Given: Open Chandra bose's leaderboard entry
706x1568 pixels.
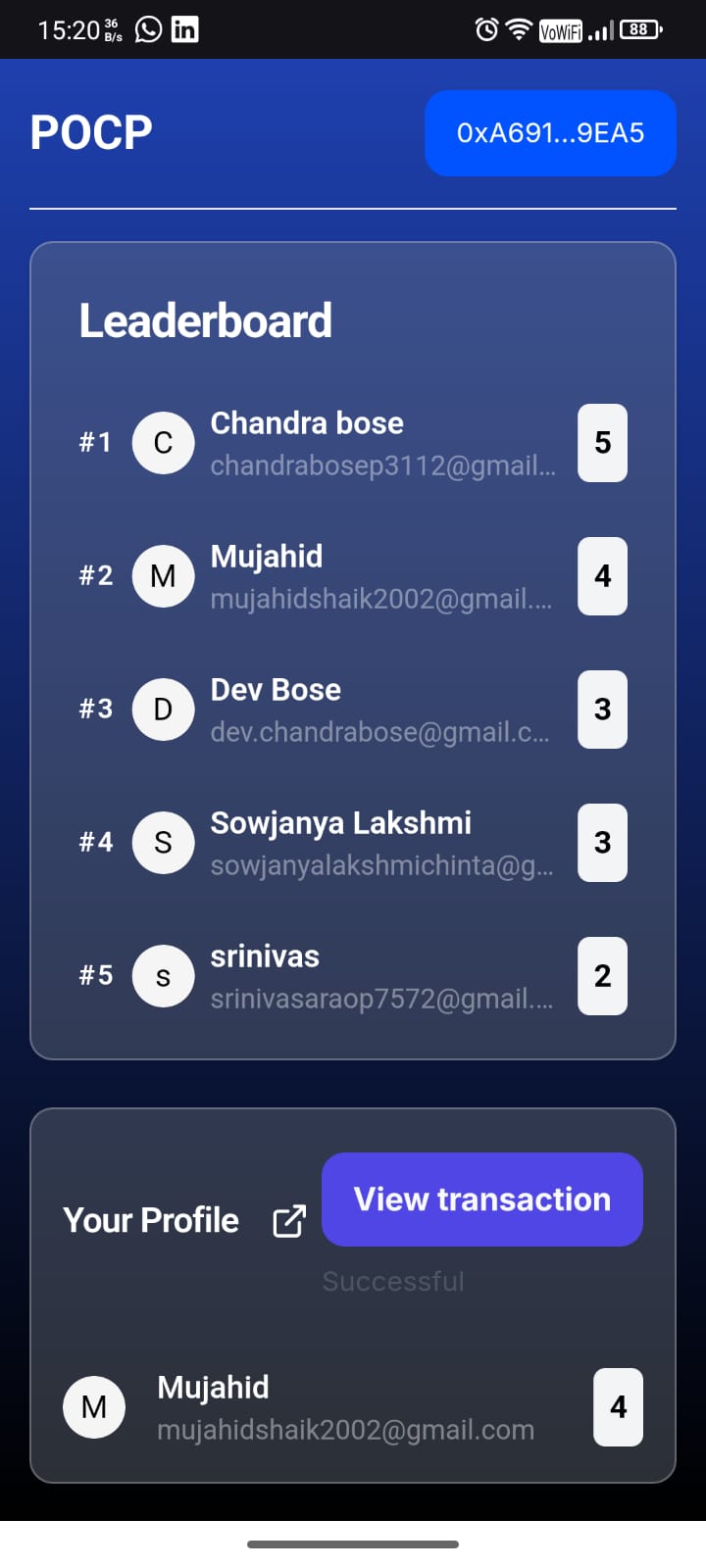Looking at the screenshot, I should pyautogui.click(x=353, y=443).
